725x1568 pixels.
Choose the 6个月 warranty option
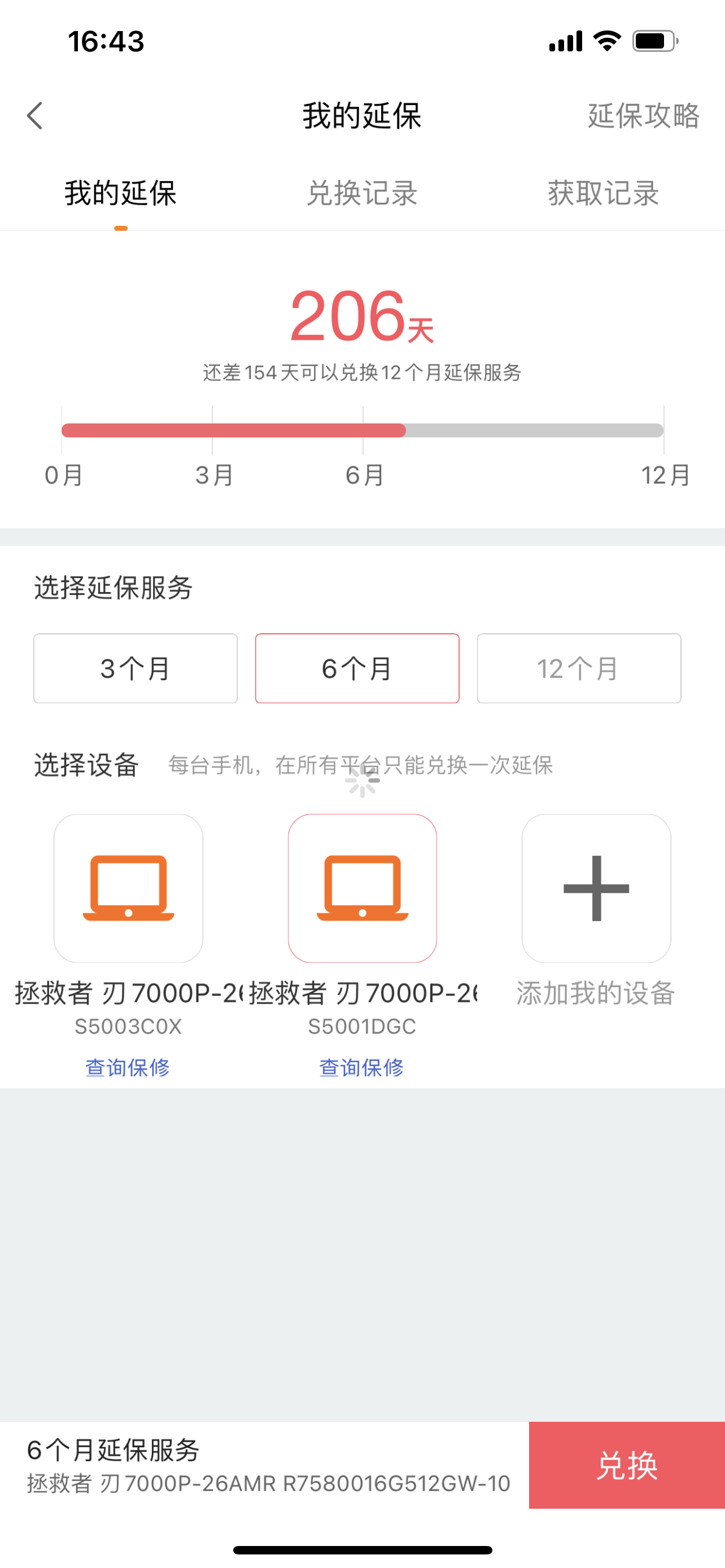click(x=357, y=668)
